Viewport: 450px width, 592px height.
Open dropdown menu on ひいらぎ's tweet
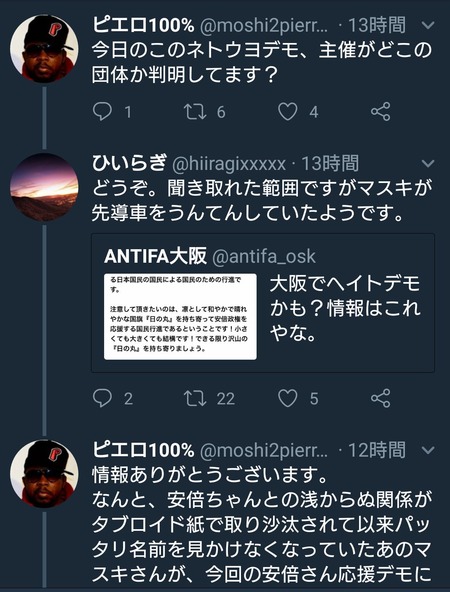pyautogui.click(x=428, y=163)
